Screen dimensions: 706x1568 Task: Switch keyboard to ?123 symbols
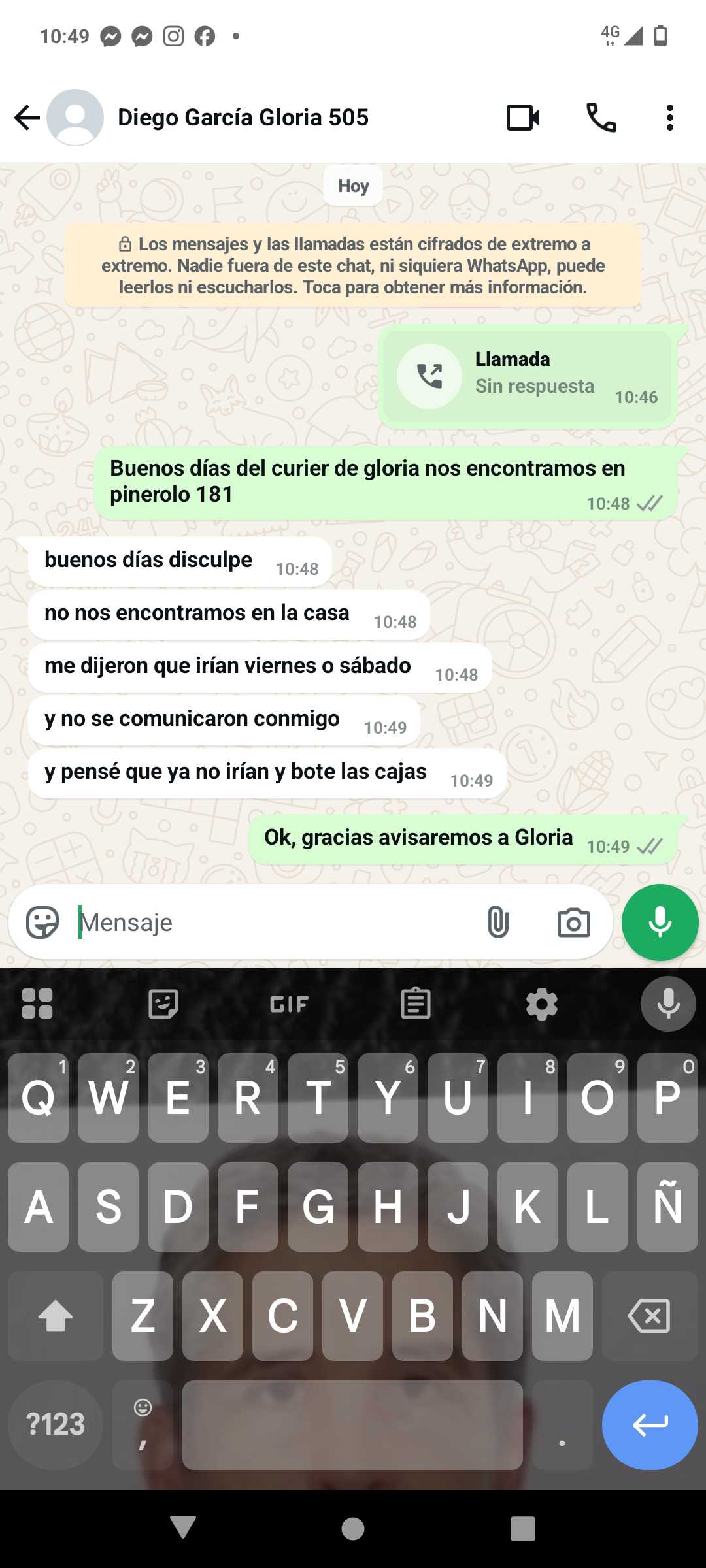[x=56, y=1425]
